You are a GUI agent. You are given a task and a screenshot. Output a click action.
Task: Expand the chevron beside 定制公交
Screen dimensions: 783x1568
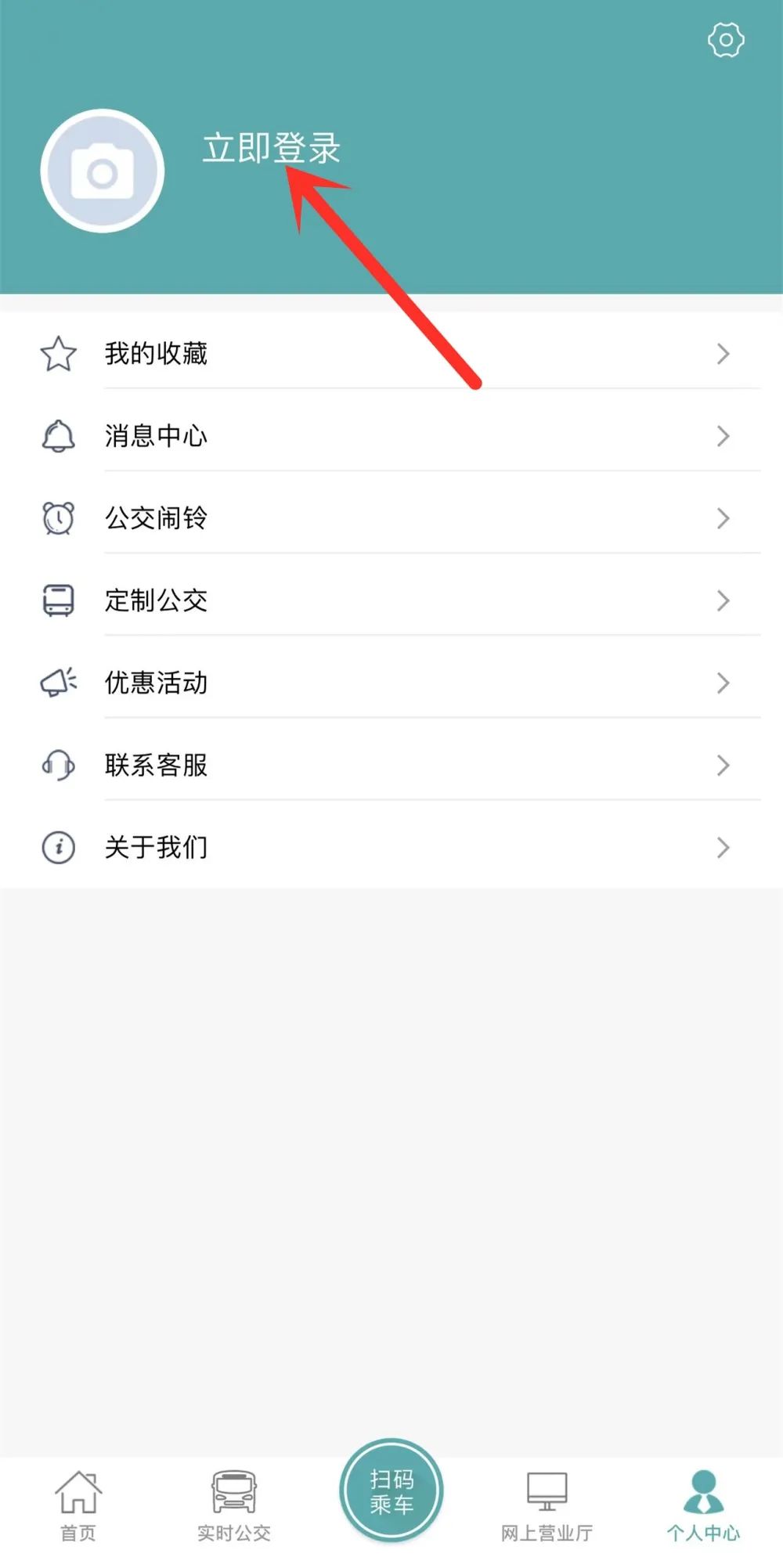click(x=723, y=600)
